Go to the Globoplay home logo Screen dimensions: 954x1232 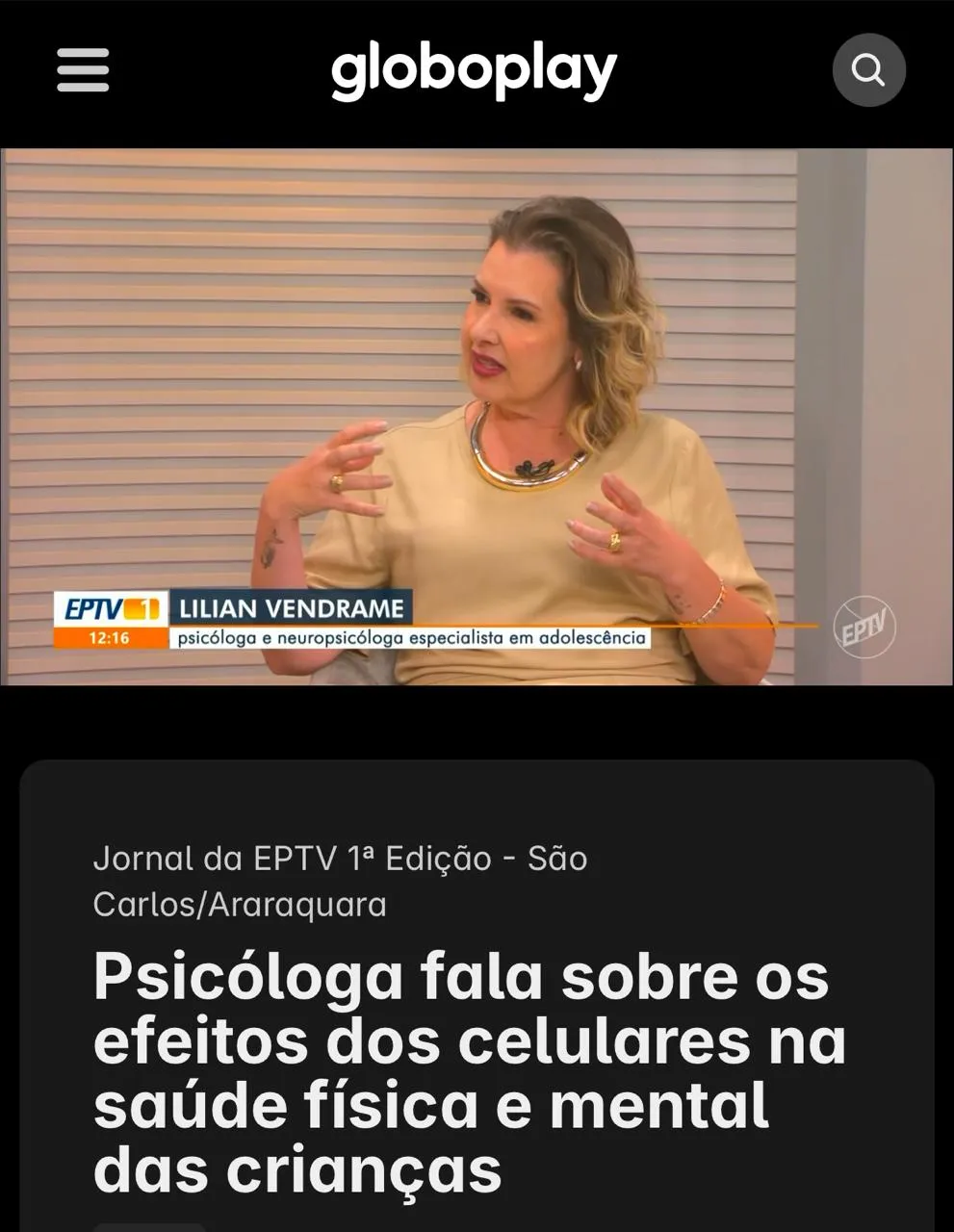point(474,71)
